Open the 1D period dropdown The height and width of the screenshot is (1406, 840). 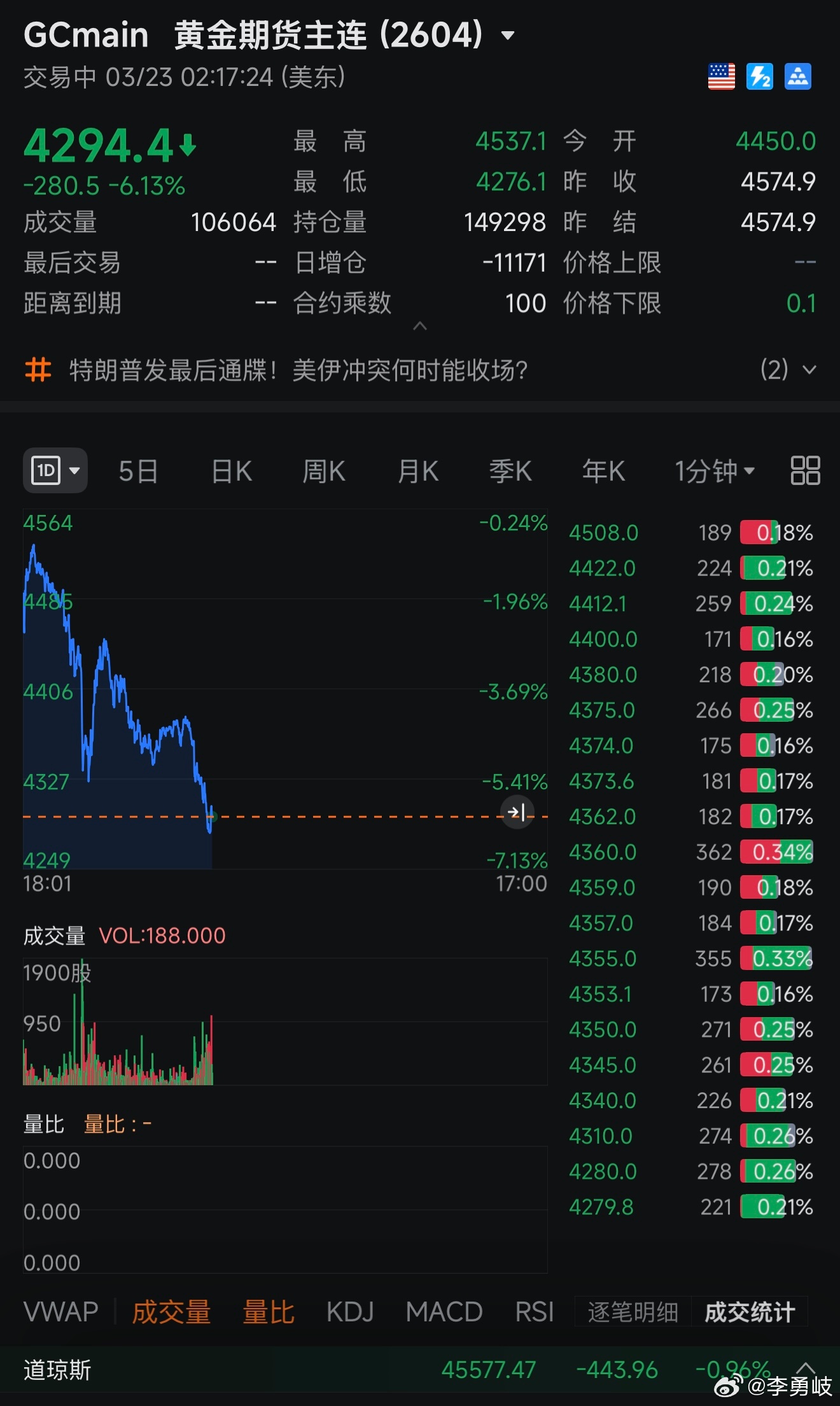[55, 471]
